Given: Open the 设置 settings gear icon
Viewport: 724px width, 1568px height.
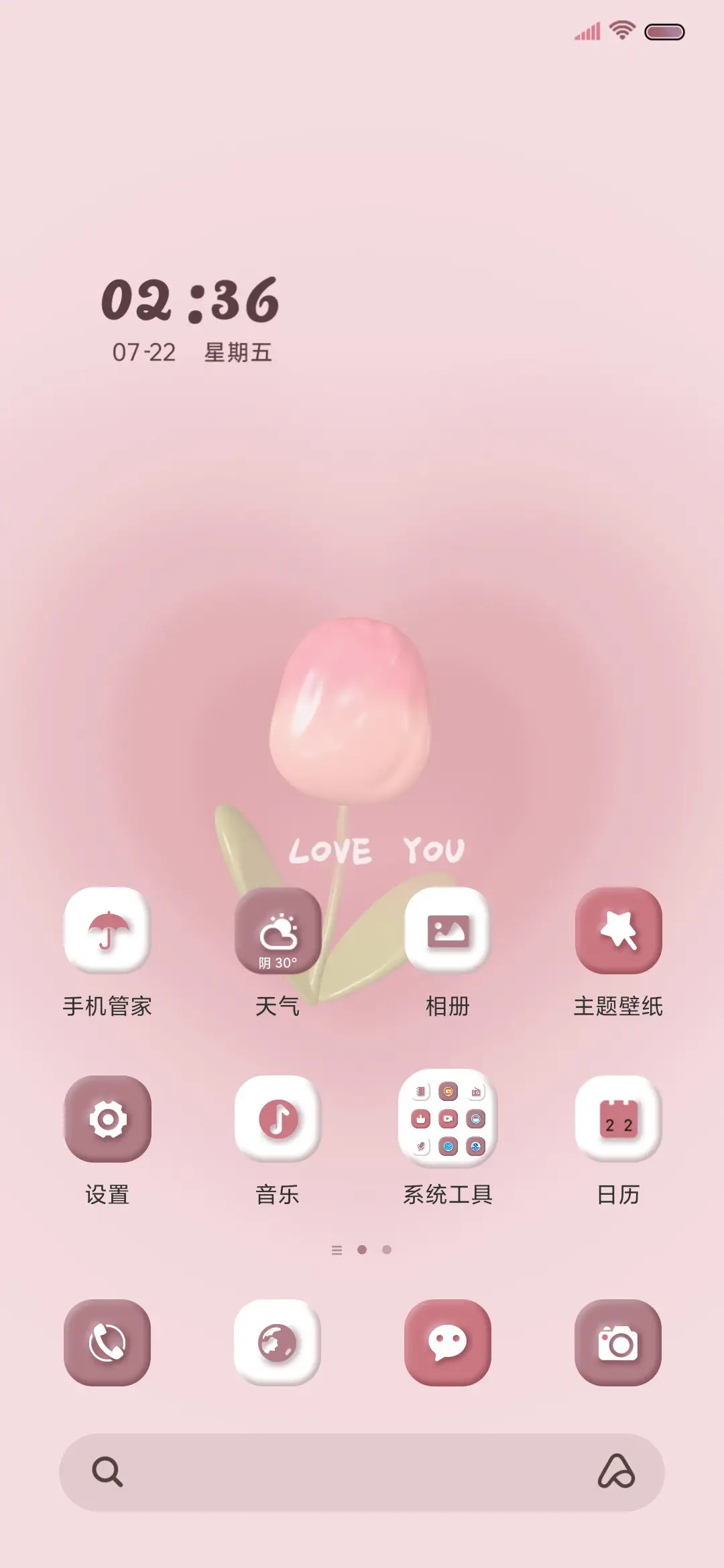Looking at the screenshot, I should click(x=109, y=1118).
